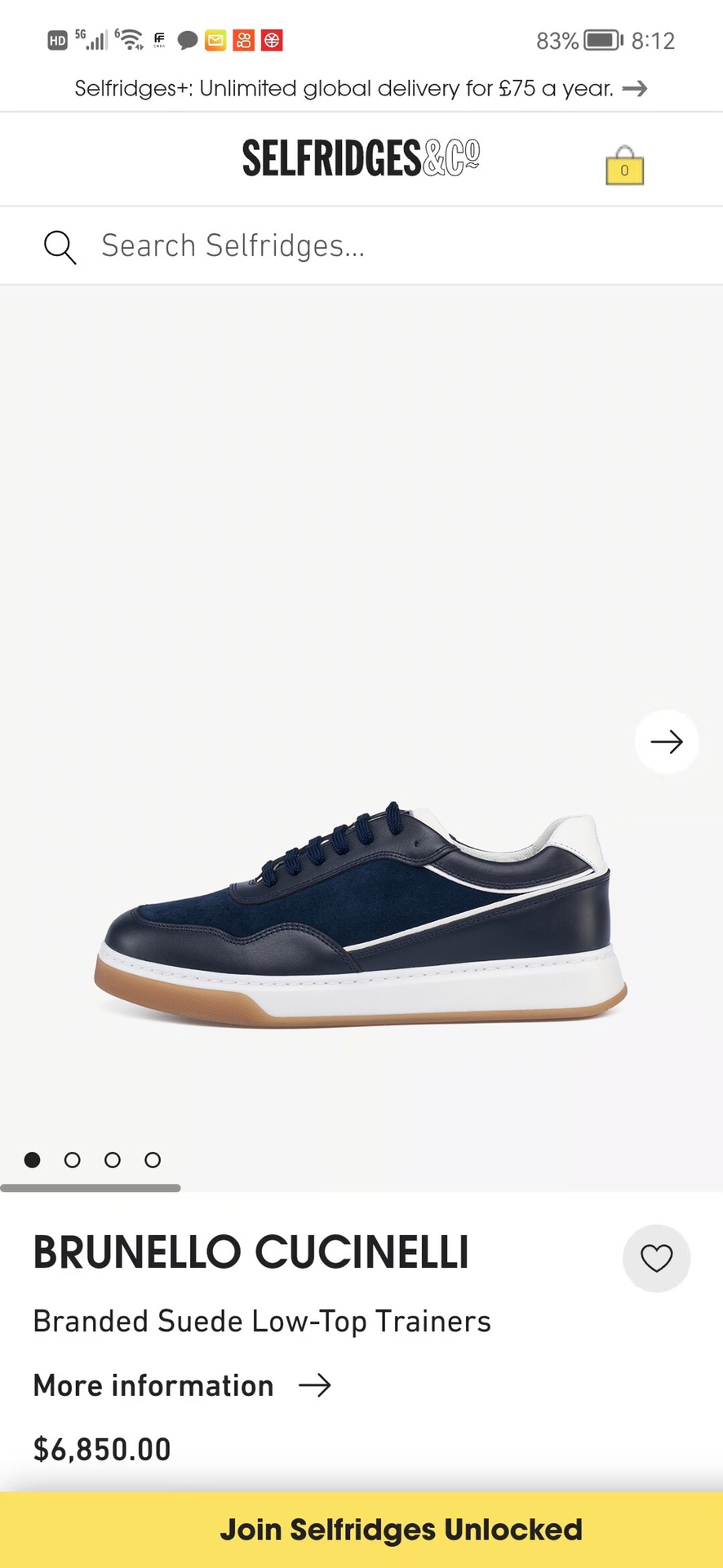Jump to the fourth image dot
Image resolution: width=723 pixels, height=1568 pixels.
click(153, 1159)
